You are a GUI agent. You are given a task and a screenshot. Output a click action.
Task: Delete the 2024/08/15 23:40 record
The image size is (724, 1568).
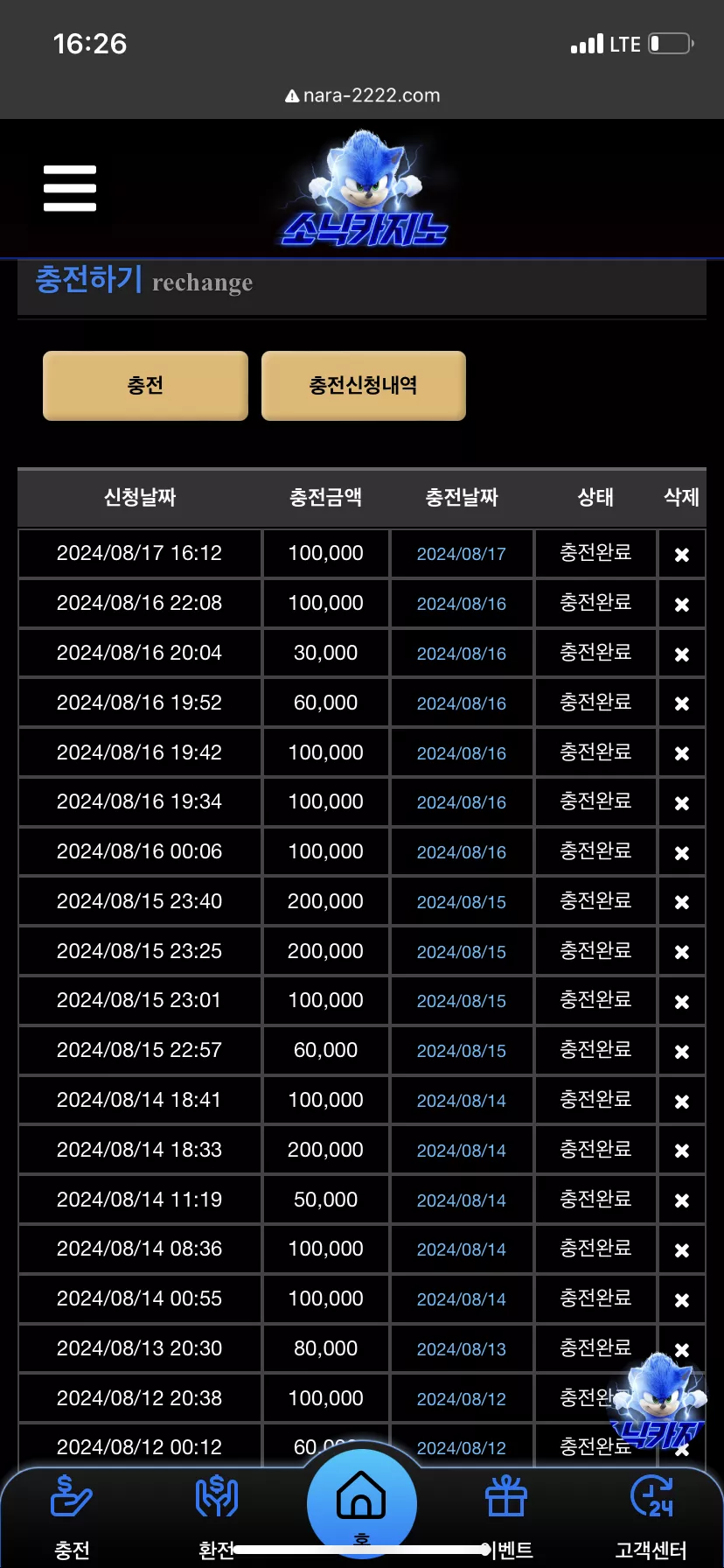[682, 902]
